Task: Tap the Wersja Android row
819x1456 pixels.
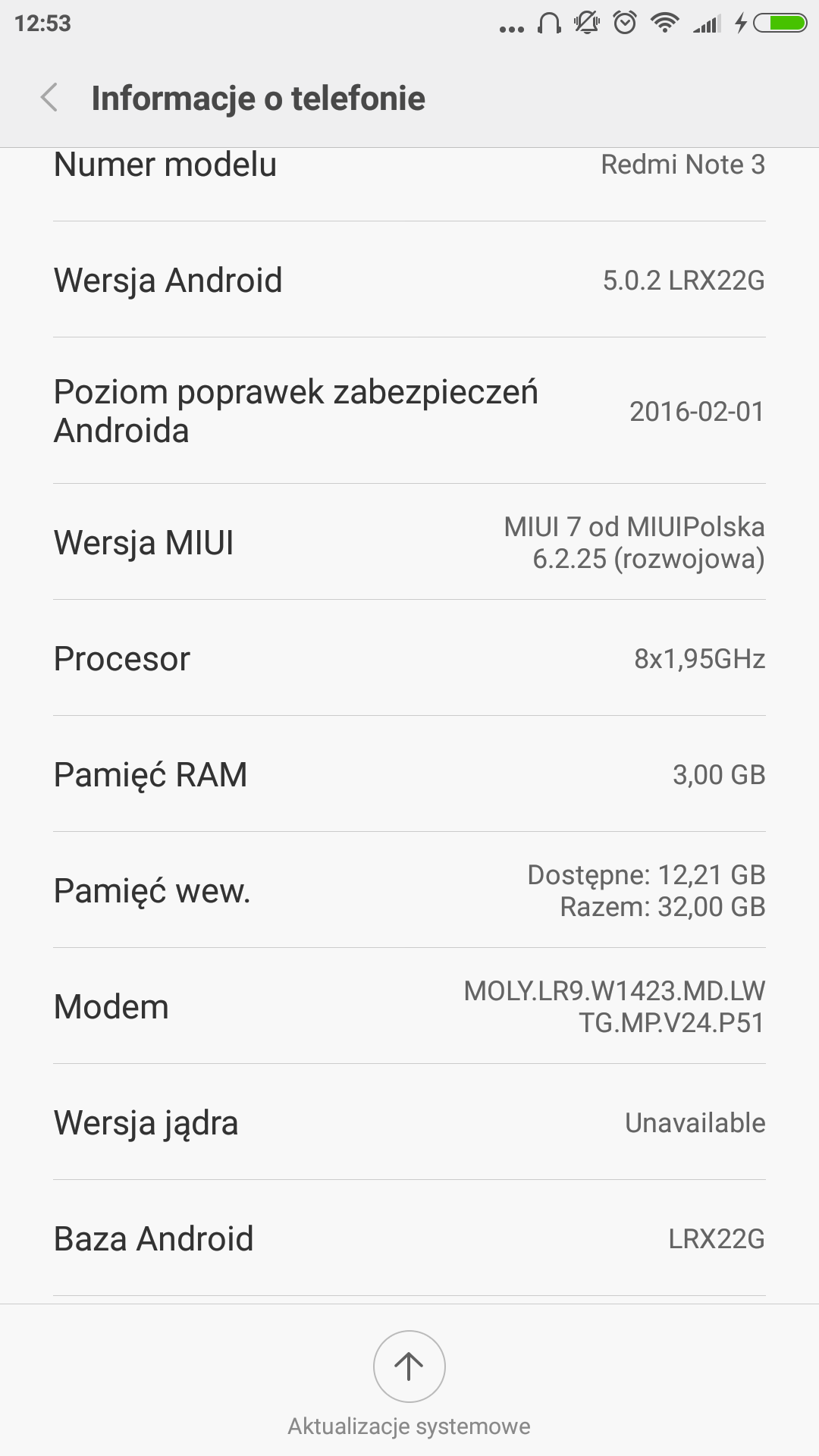Action: [409, 280]
